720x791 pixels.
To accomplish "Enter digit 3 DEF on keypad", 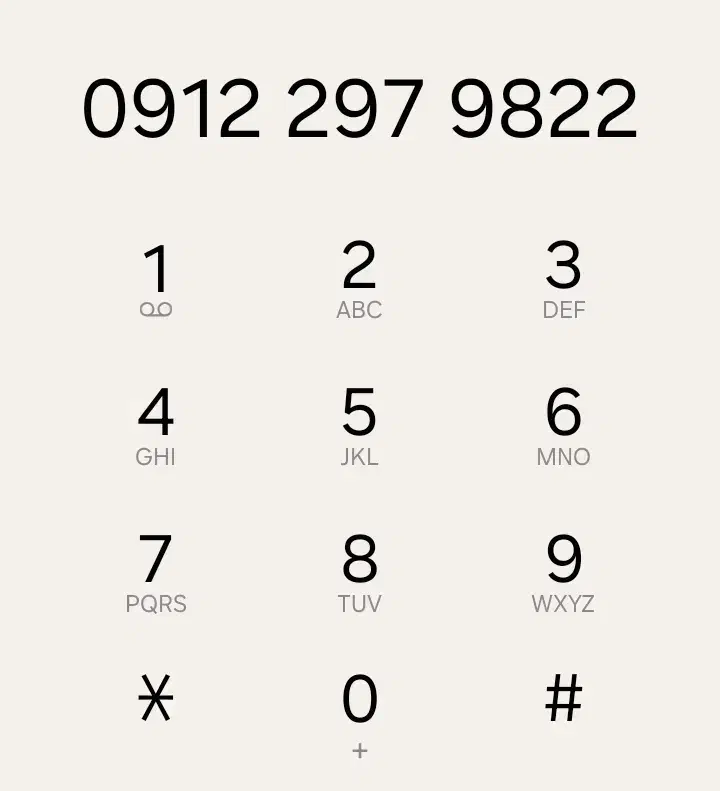I will pos(564,279).
